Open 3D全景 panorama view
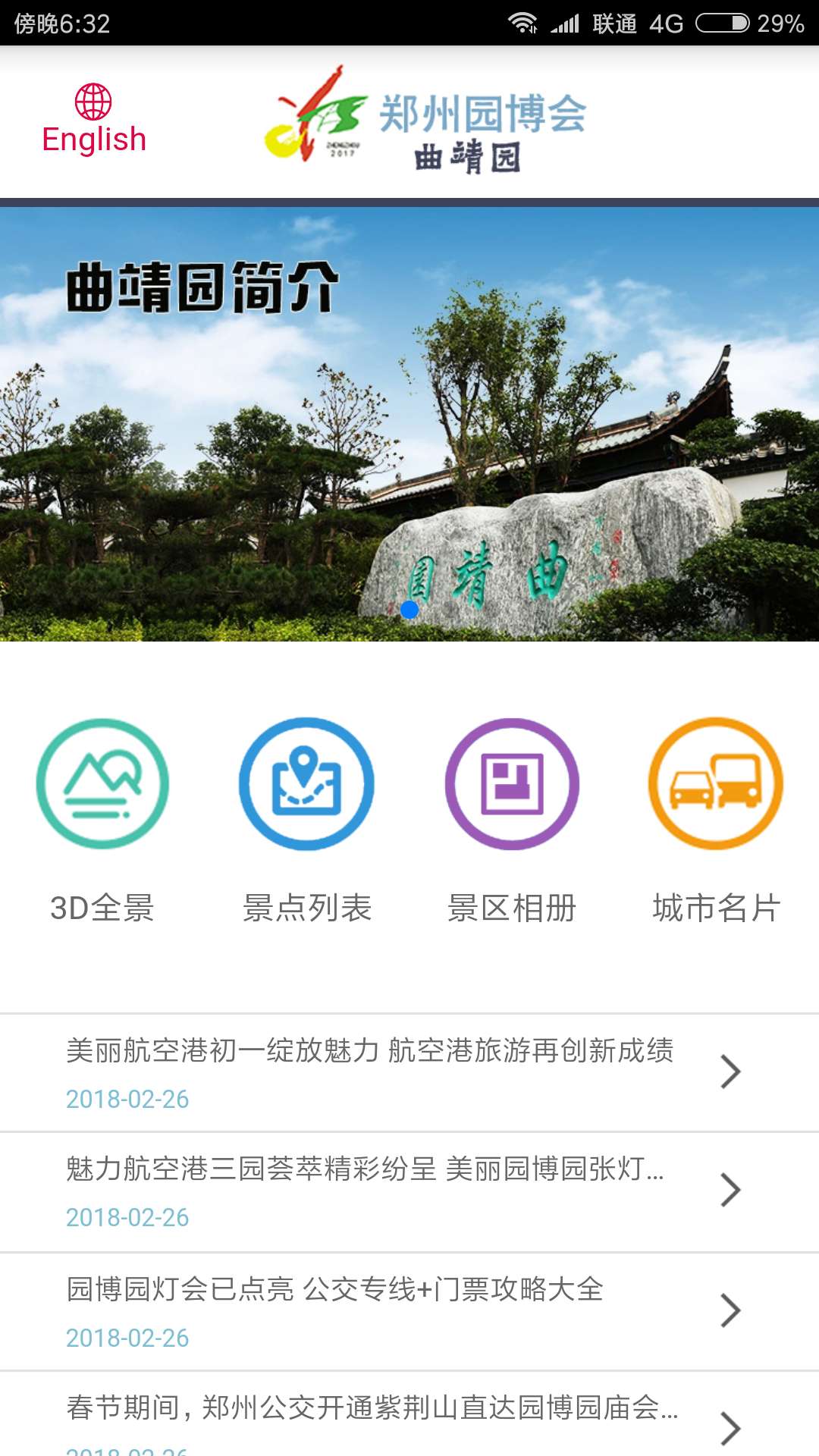This screenshot has height=1456, width=819. (x=102, y=821)
